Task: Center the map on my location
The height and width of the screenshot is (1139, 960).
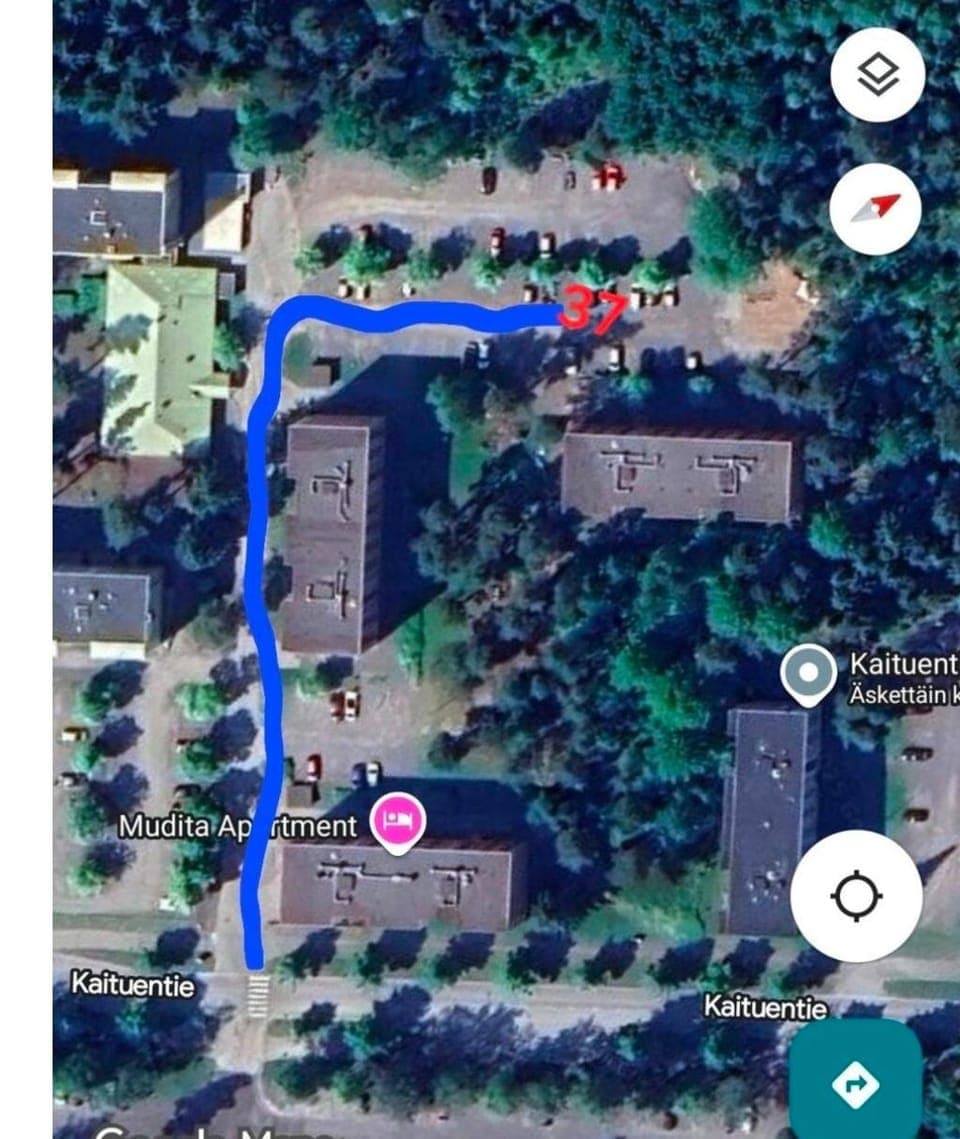Action: (856, 895)
